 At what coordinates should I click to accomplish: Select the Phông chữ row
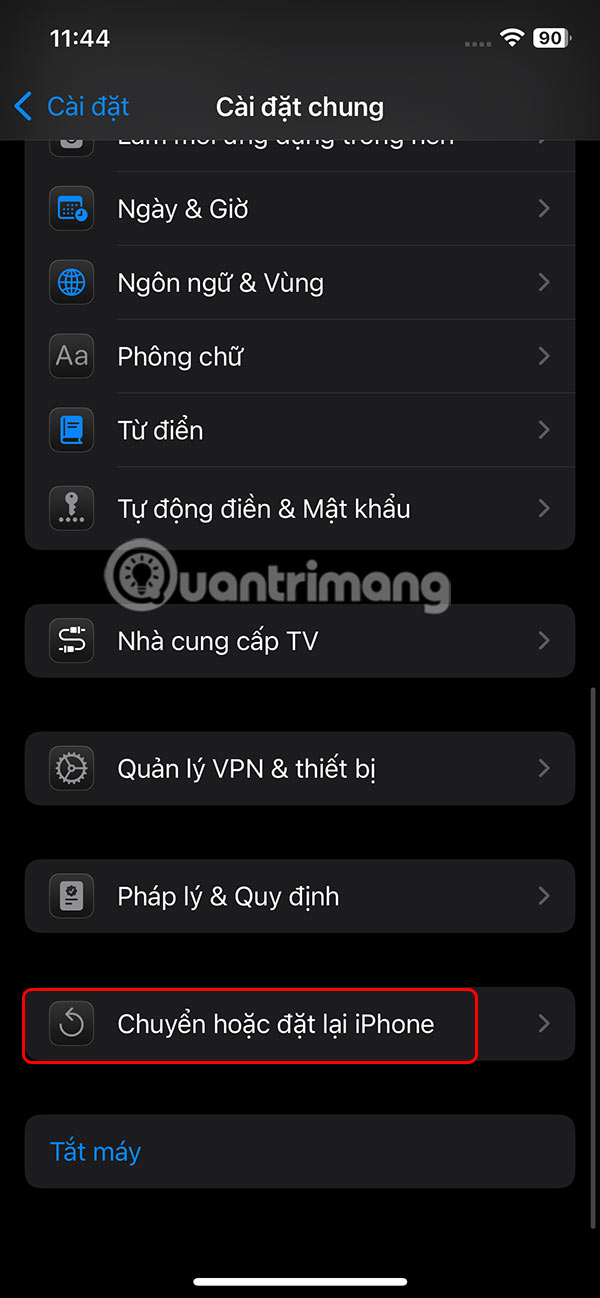(300, 356)
